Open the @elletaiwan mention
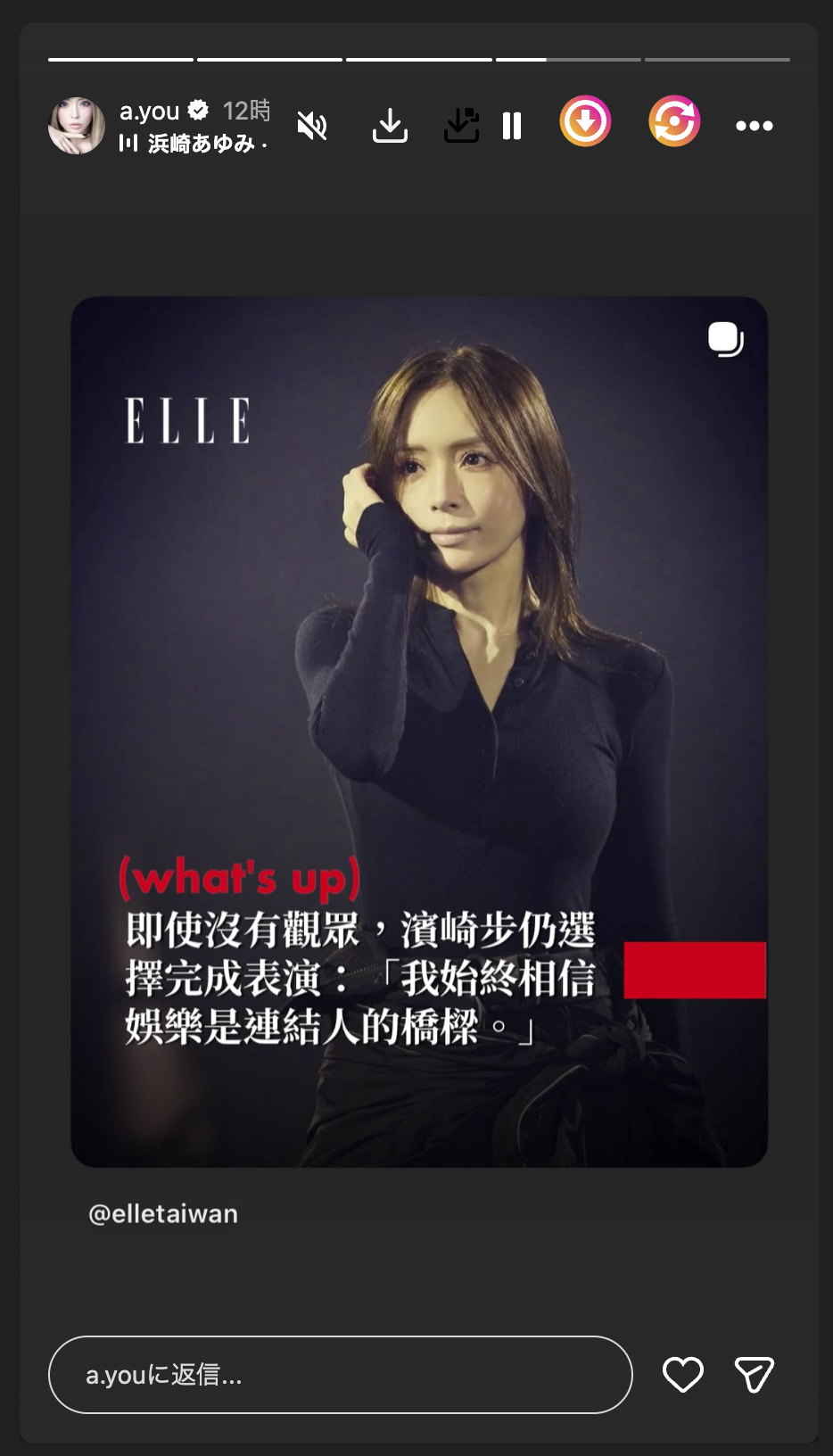Screen dimensions: 833x1456 pyautogui.click(x=163, y=1213)
